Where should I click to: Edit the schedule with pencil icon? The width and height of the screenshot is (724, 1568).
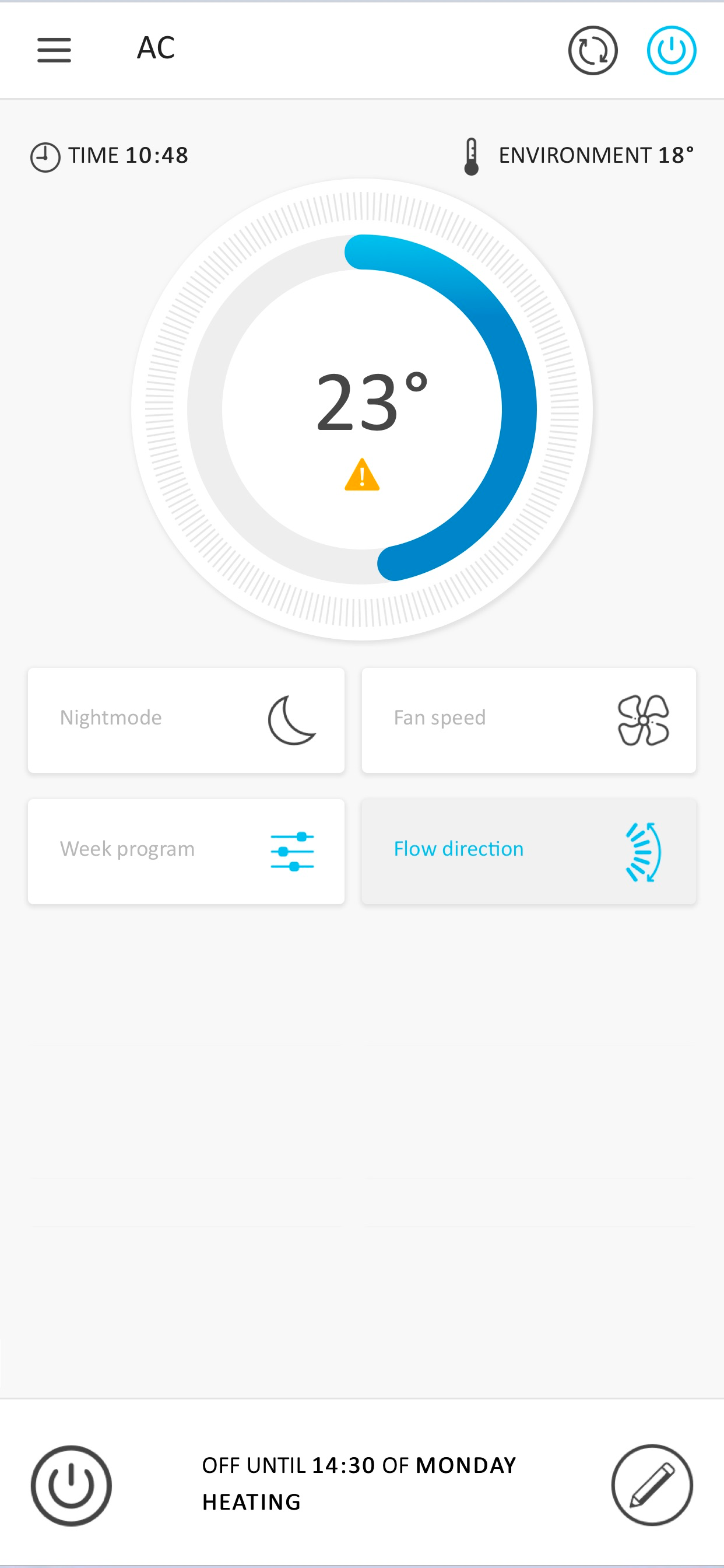pos(652,1485)
